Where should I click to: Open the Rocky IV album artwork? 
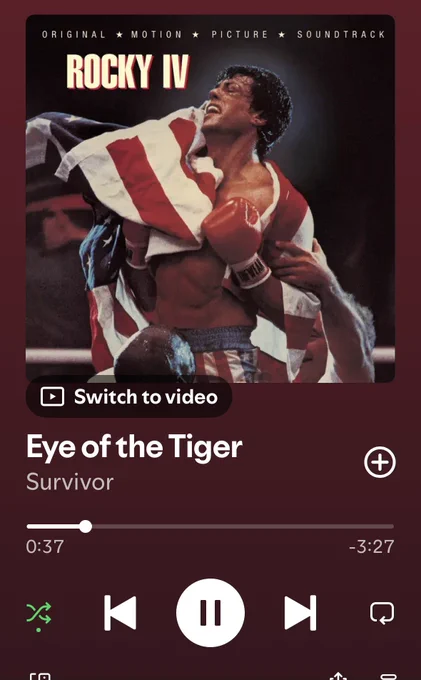(210, 199)
